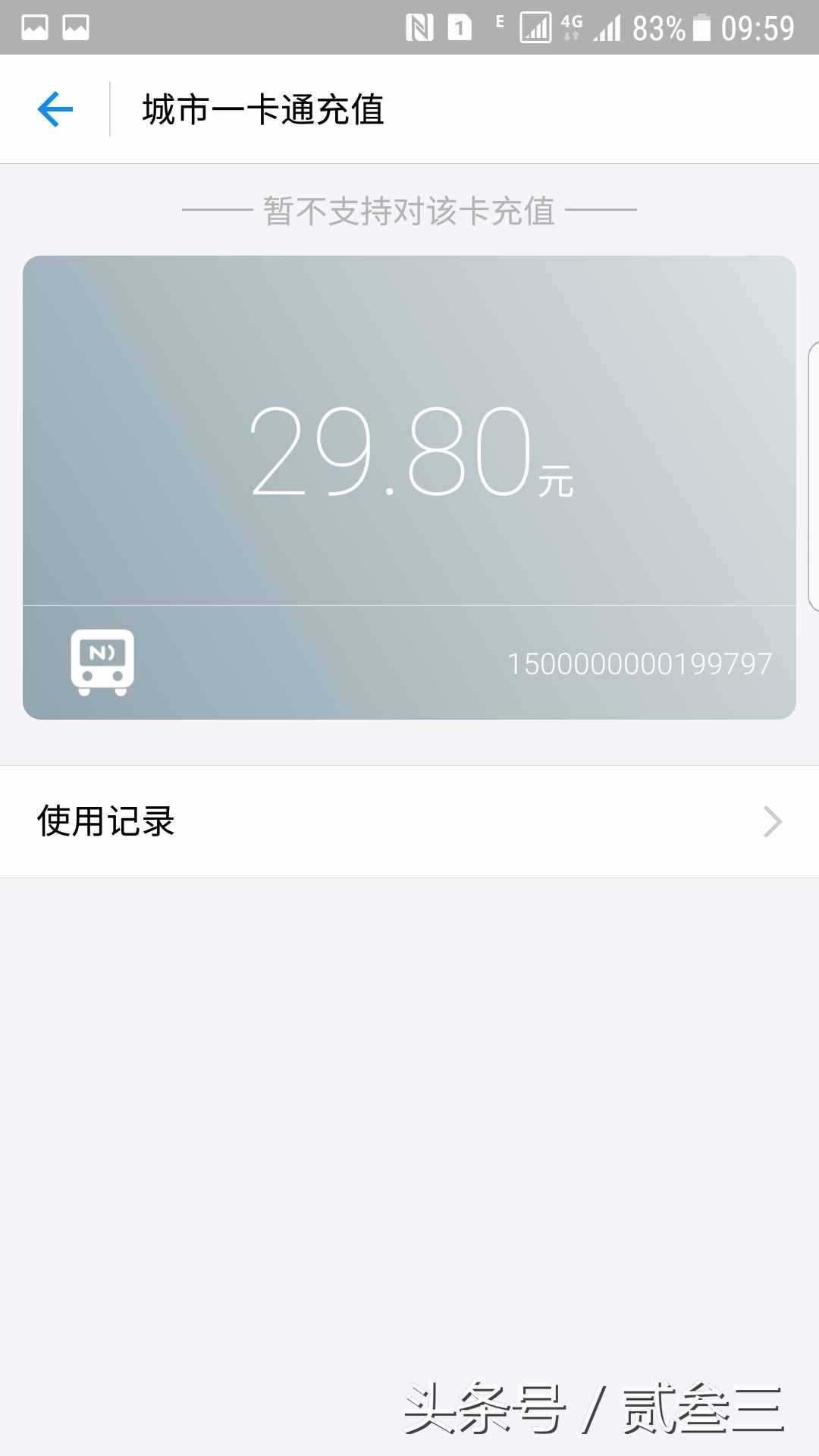
Task: Tap the second gallery notification icon
Action: click(x=76, y=27)
